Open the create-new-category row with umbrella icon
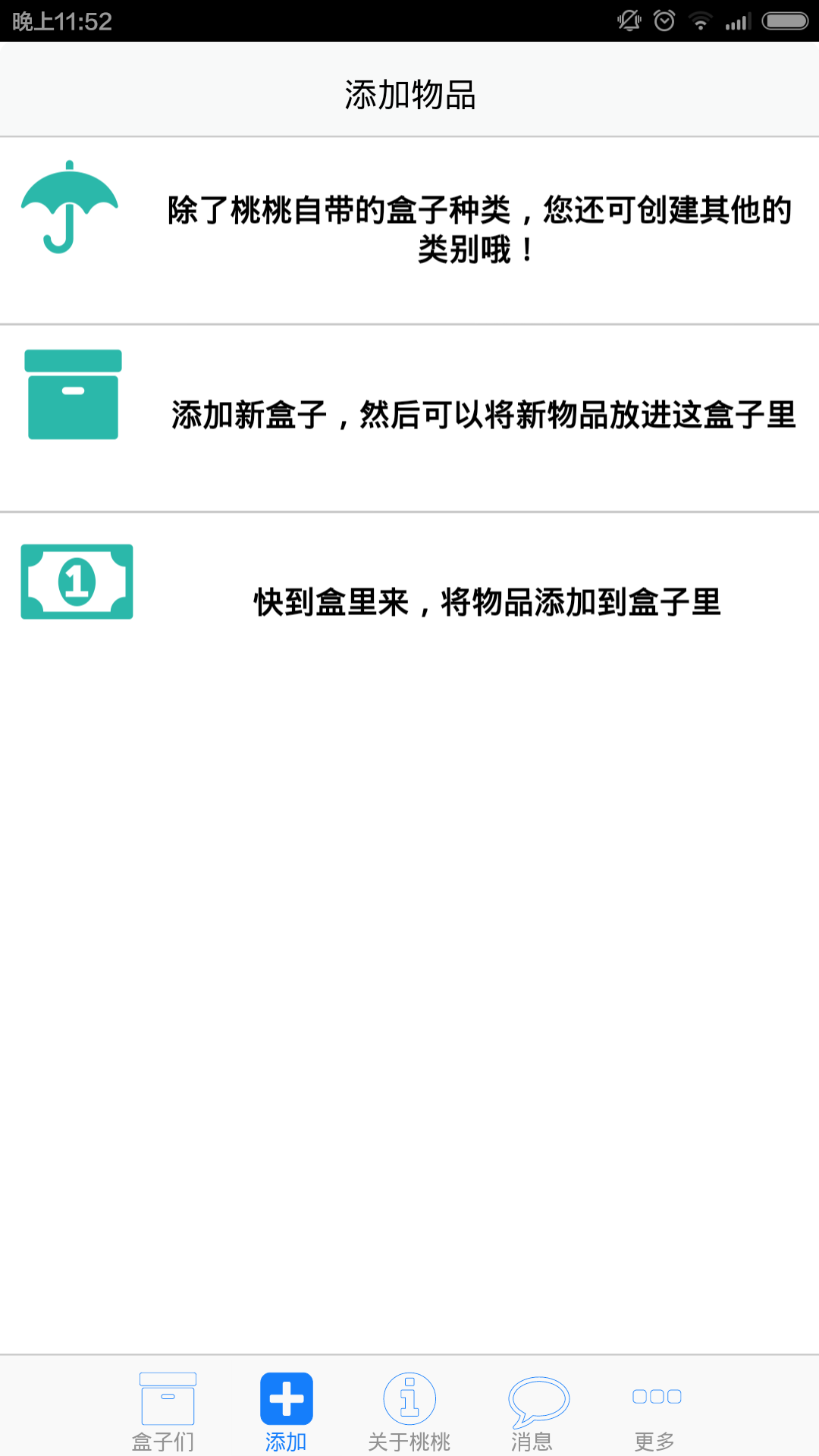 [409, 231]
